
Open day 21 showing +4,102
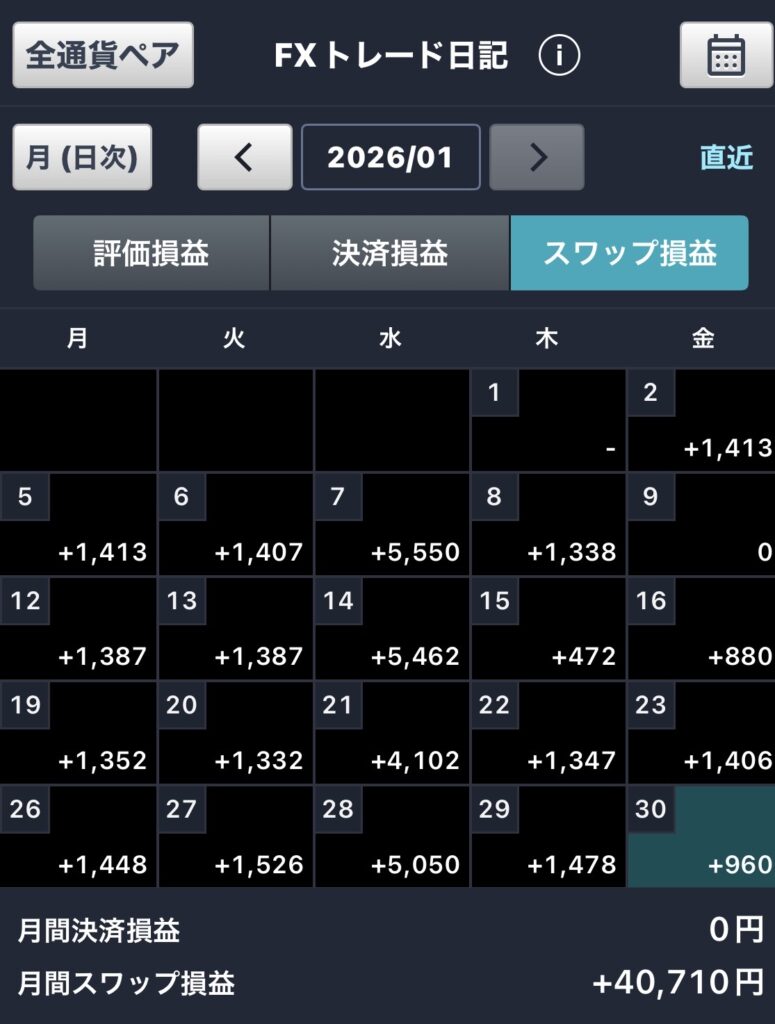coord(391,732)
